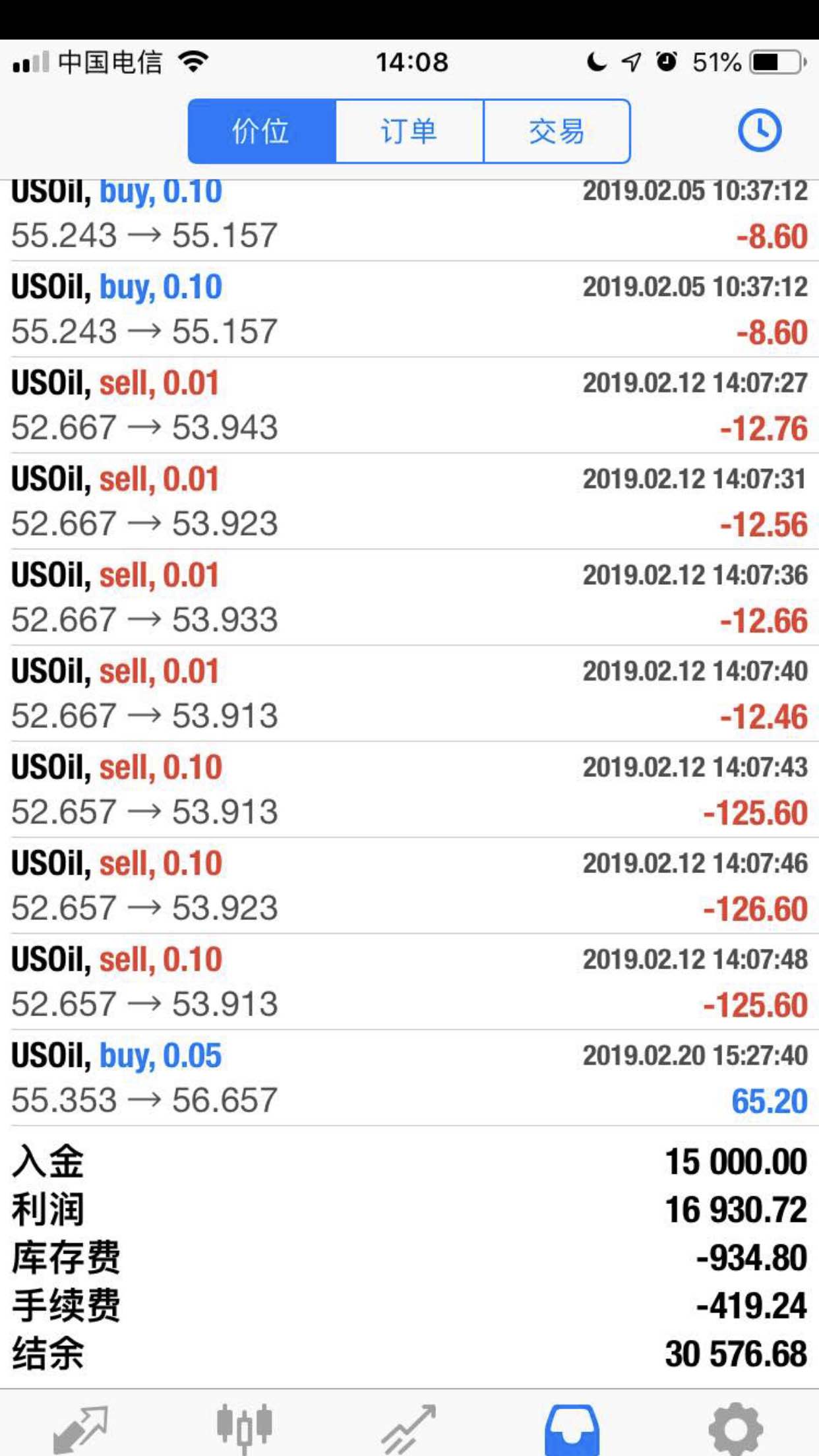Open the sell 0.01 trade at 14:07:36
Screen dimensions: 819x1456
409,597
